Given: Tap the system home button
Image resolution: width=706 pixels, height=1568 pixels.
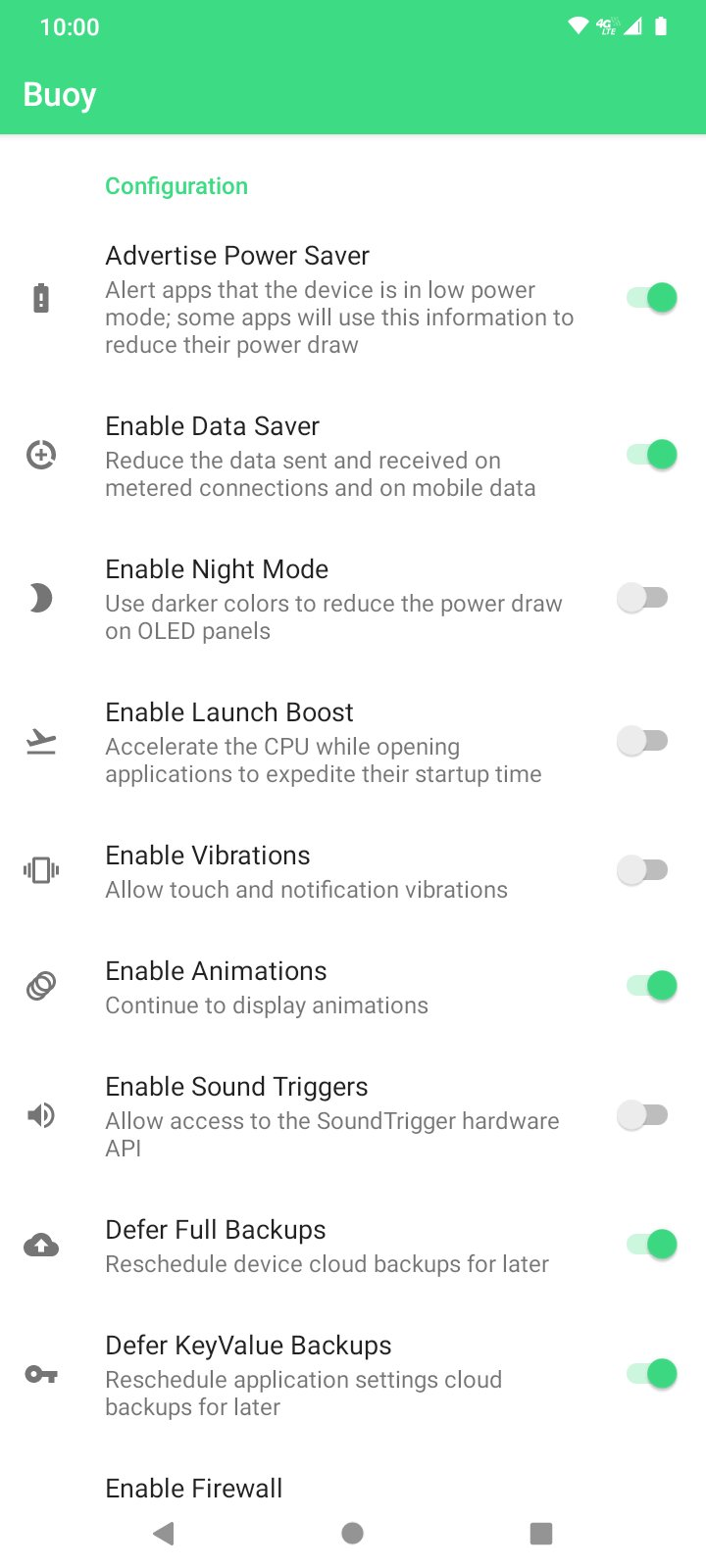Looking at the screenshot, I should click(x=353, y=1533).
